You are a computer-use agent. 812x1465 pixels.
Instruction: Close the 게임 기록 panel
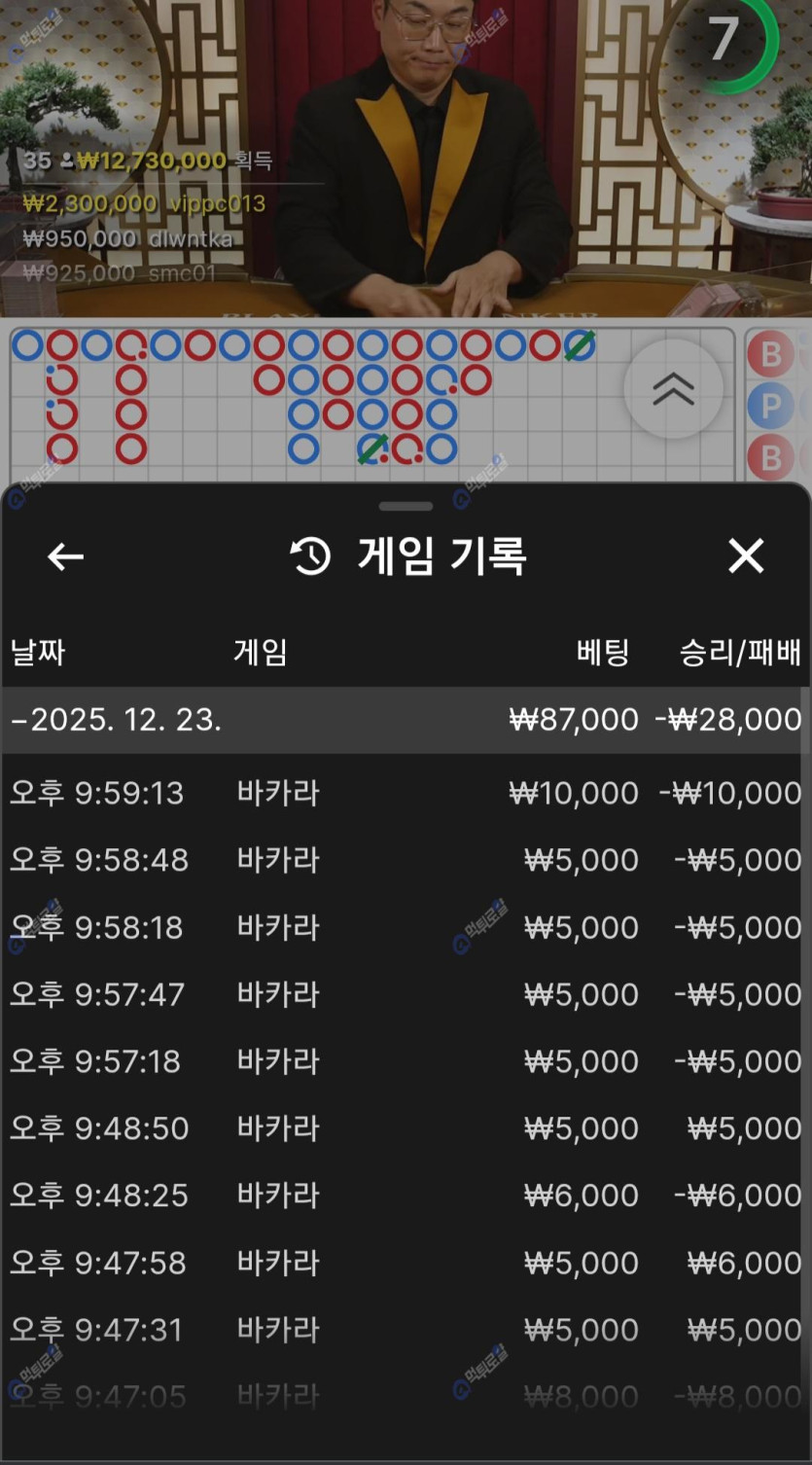[746, 556]
